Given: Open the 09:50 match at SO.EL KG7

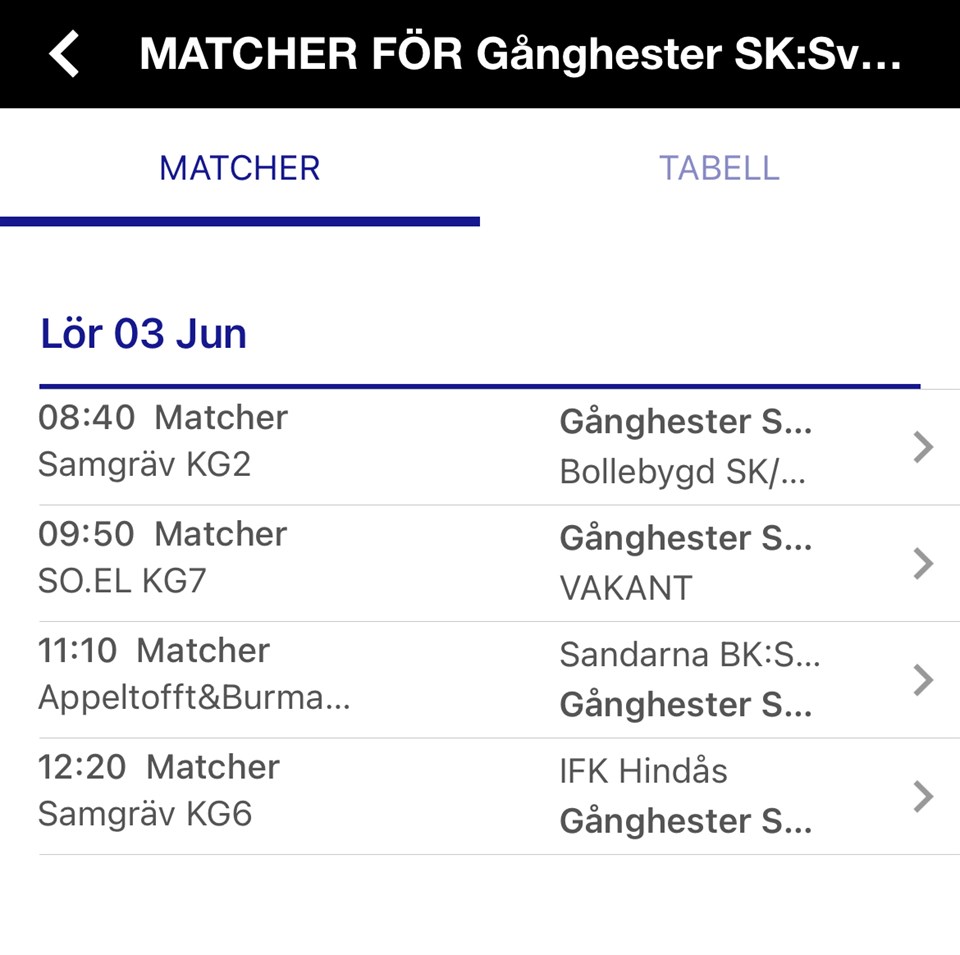Looking at the screenshot, I should coord(480,563).
